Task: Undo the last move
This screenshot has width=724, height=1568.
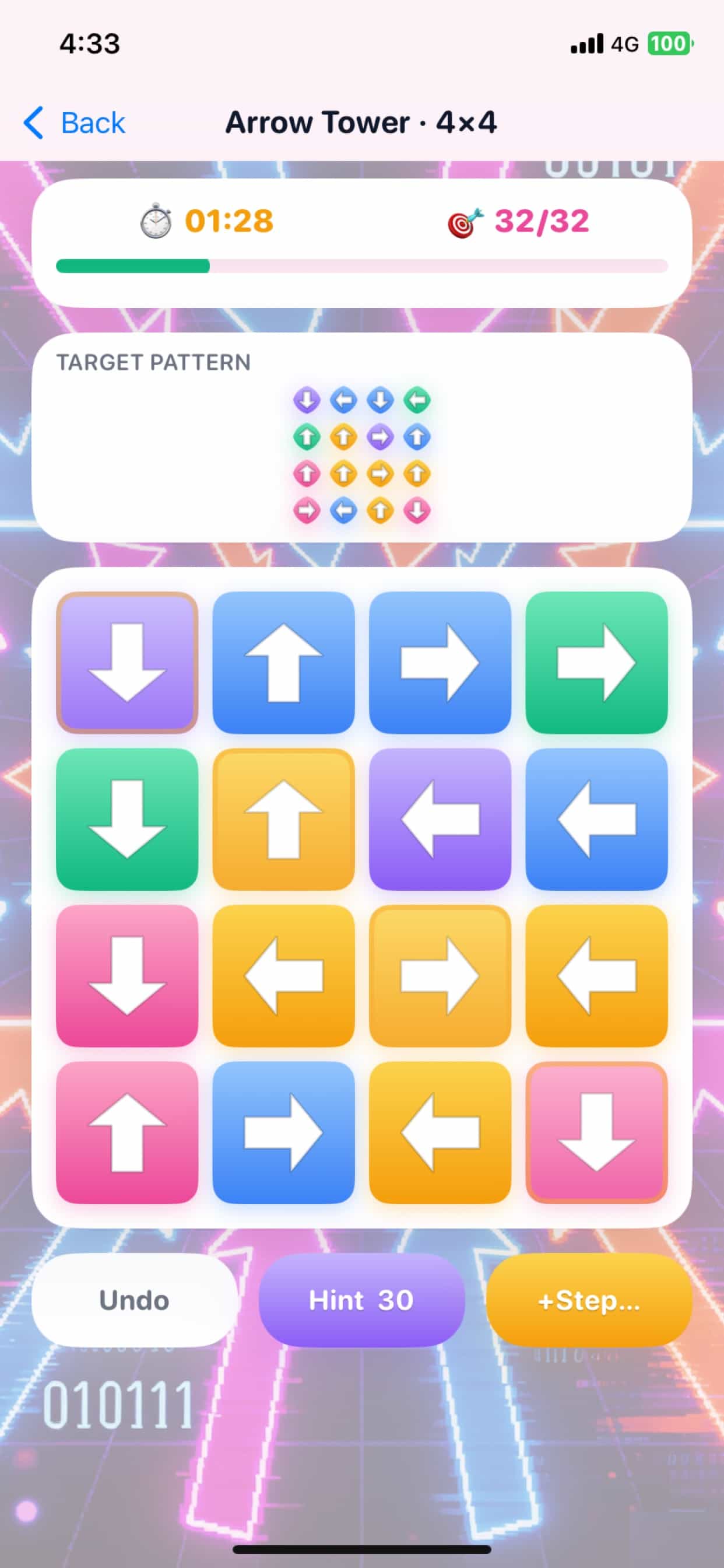Action: [x=134, y=1300]
